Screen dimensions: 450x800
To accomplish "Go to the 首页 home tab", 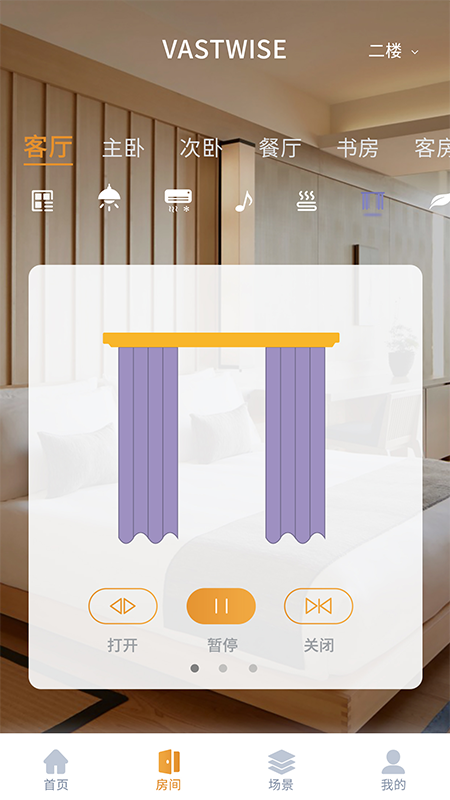I will [56, 770].
